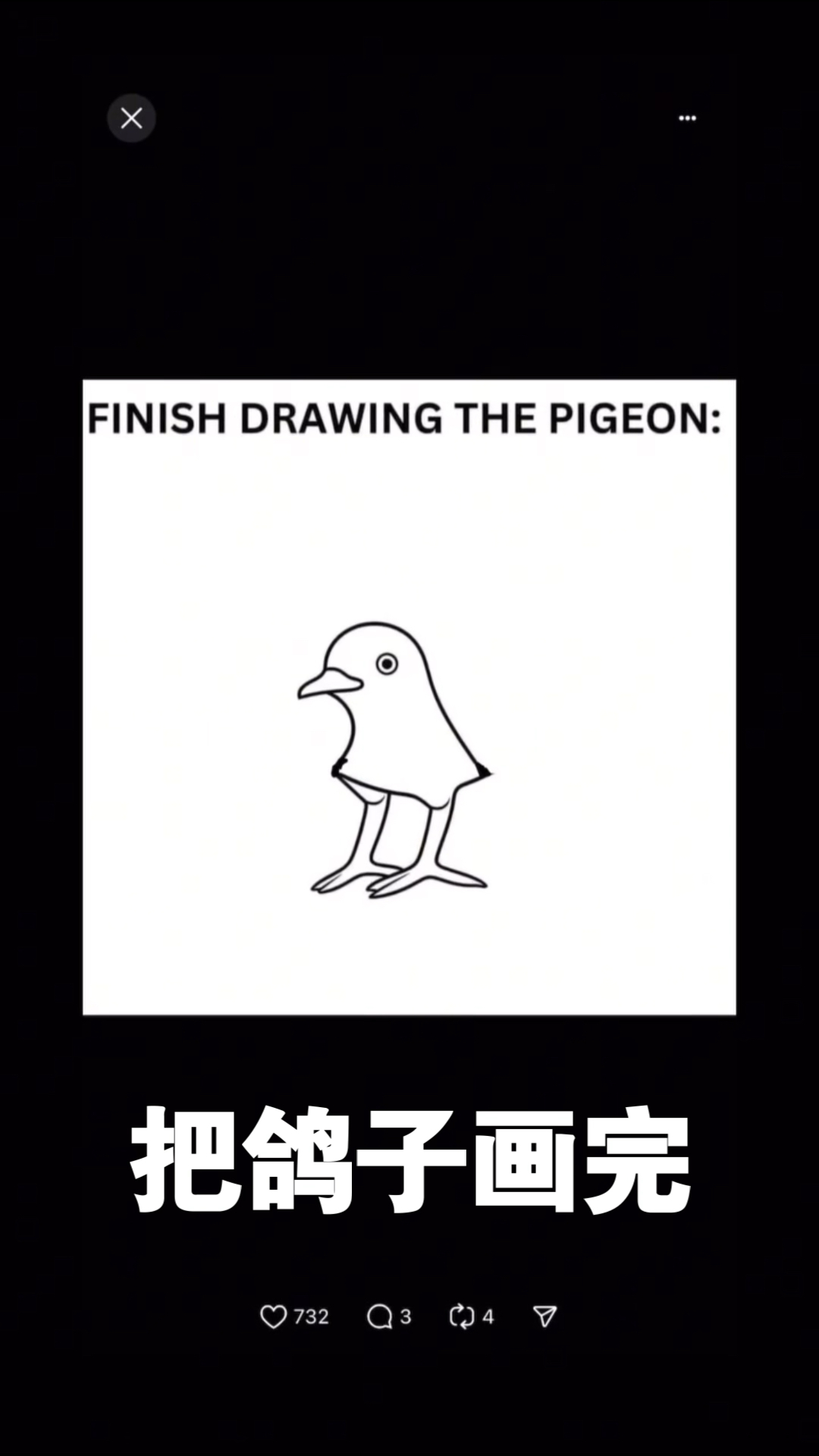Share the post via send icon
Image resolution: width=819 pixels, height=1456 pixels.
tap(544, 1316)
